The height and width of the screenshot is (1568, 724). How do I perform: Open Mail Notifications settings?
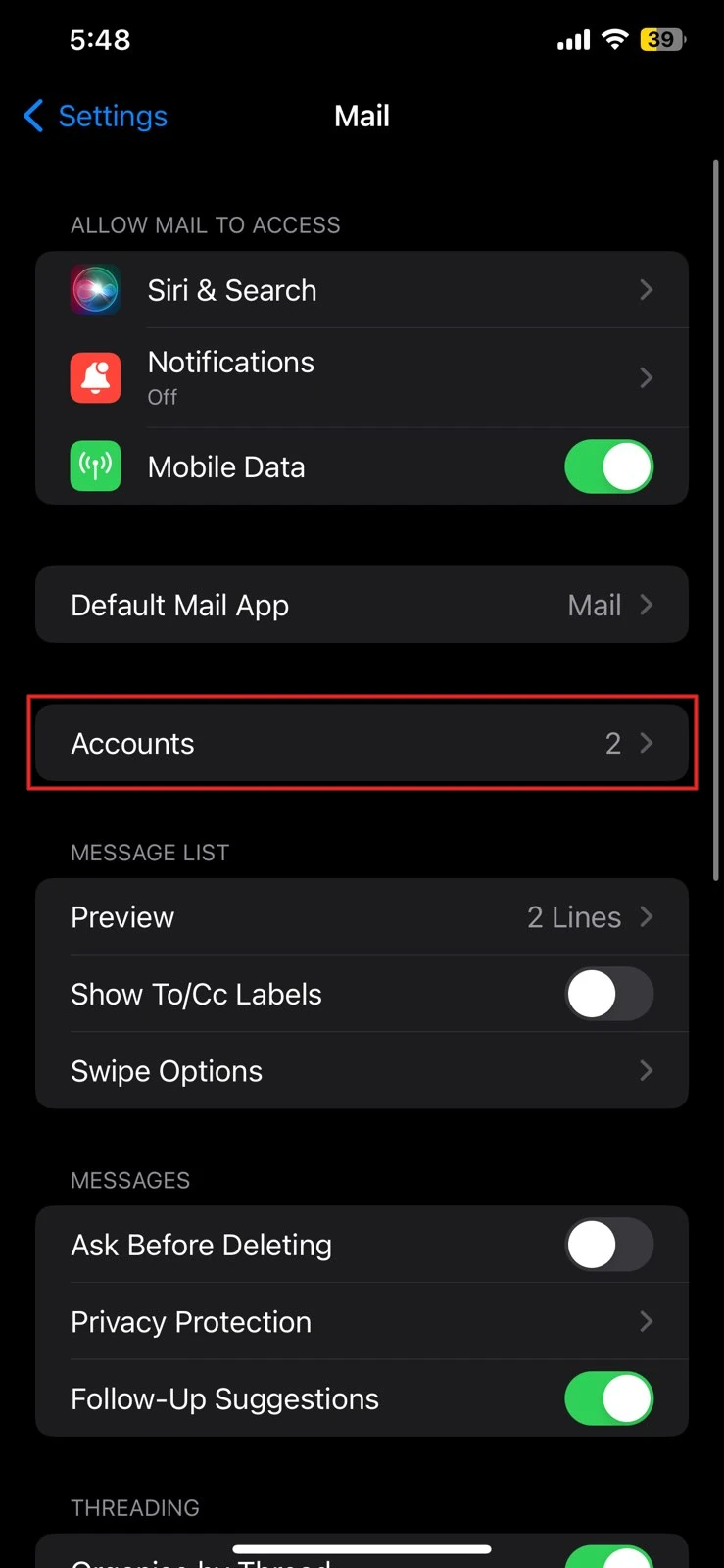pyautogui.click(x=361, y=377)
